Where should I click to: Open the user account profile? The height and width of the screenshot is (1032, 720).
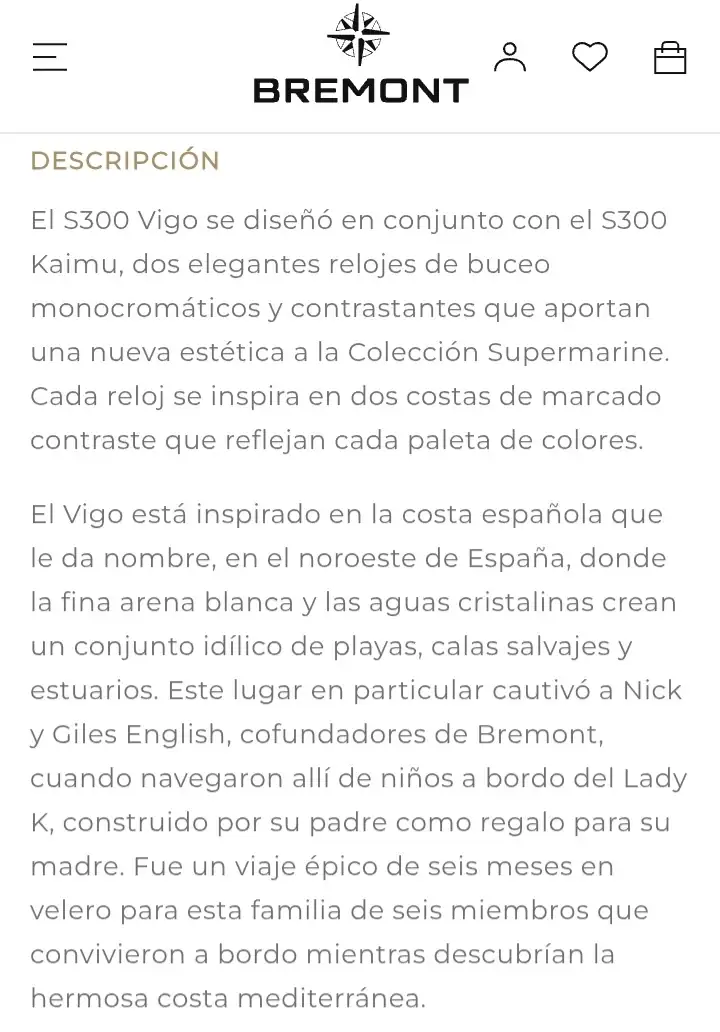click(510, 57)
